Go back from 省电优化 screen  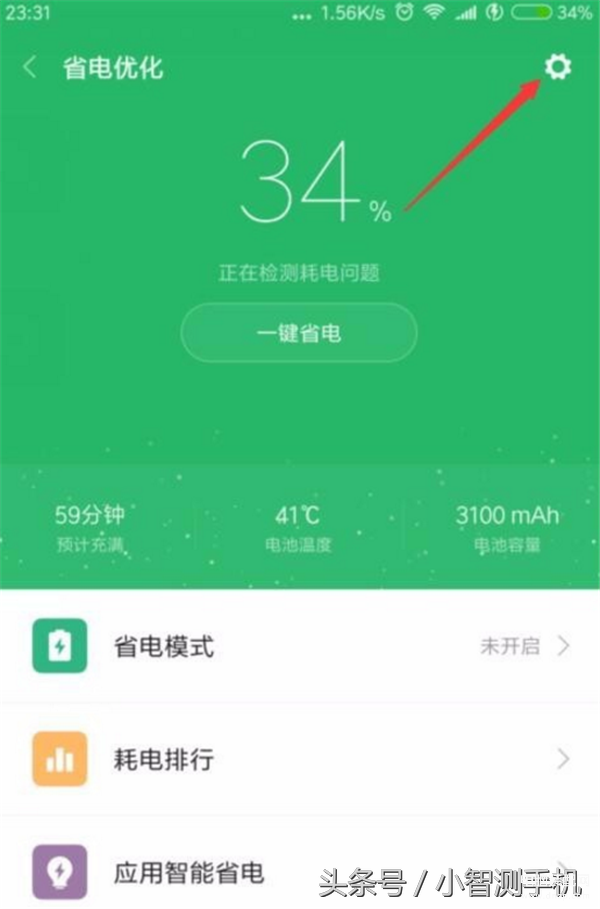pyautogui.click(x=30, y=68)
